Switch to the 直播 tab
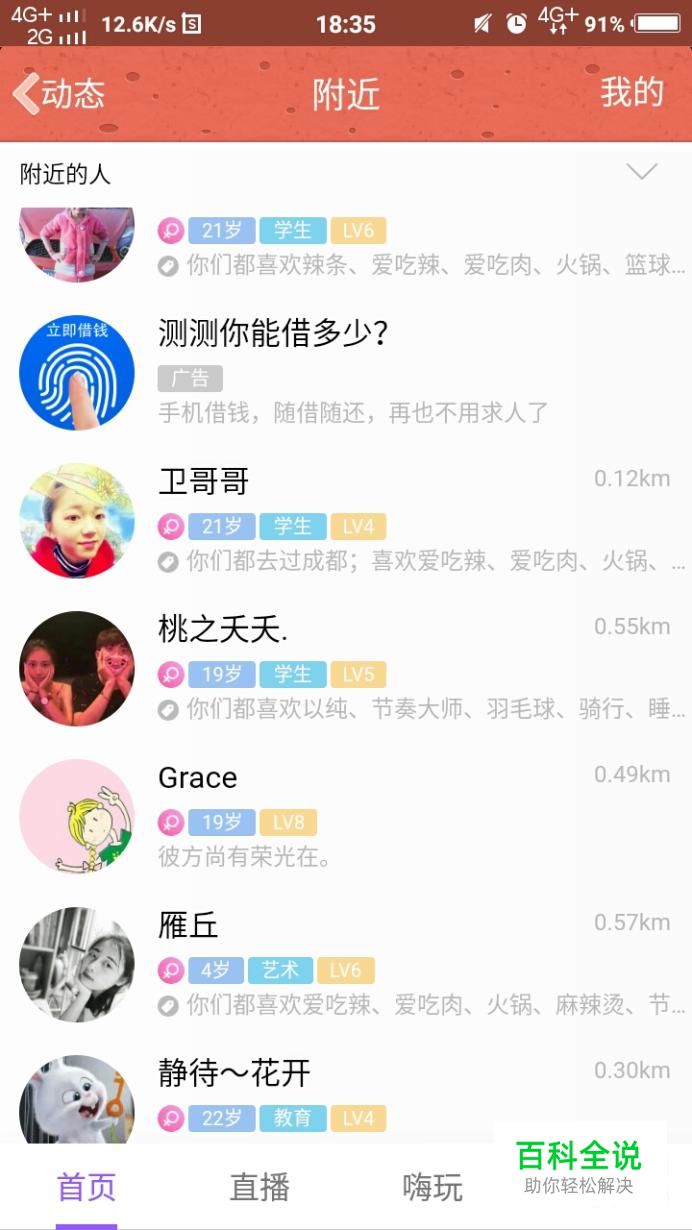Screen dimensions: 692x1230 point(259,1187)
